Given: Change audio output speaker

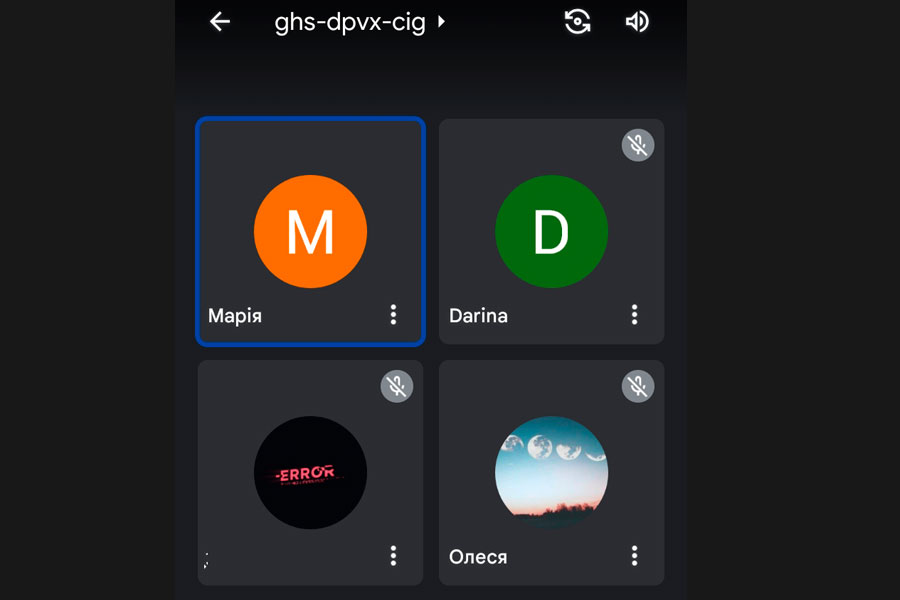Looking at the screenshot, I should tap(637, 22).
